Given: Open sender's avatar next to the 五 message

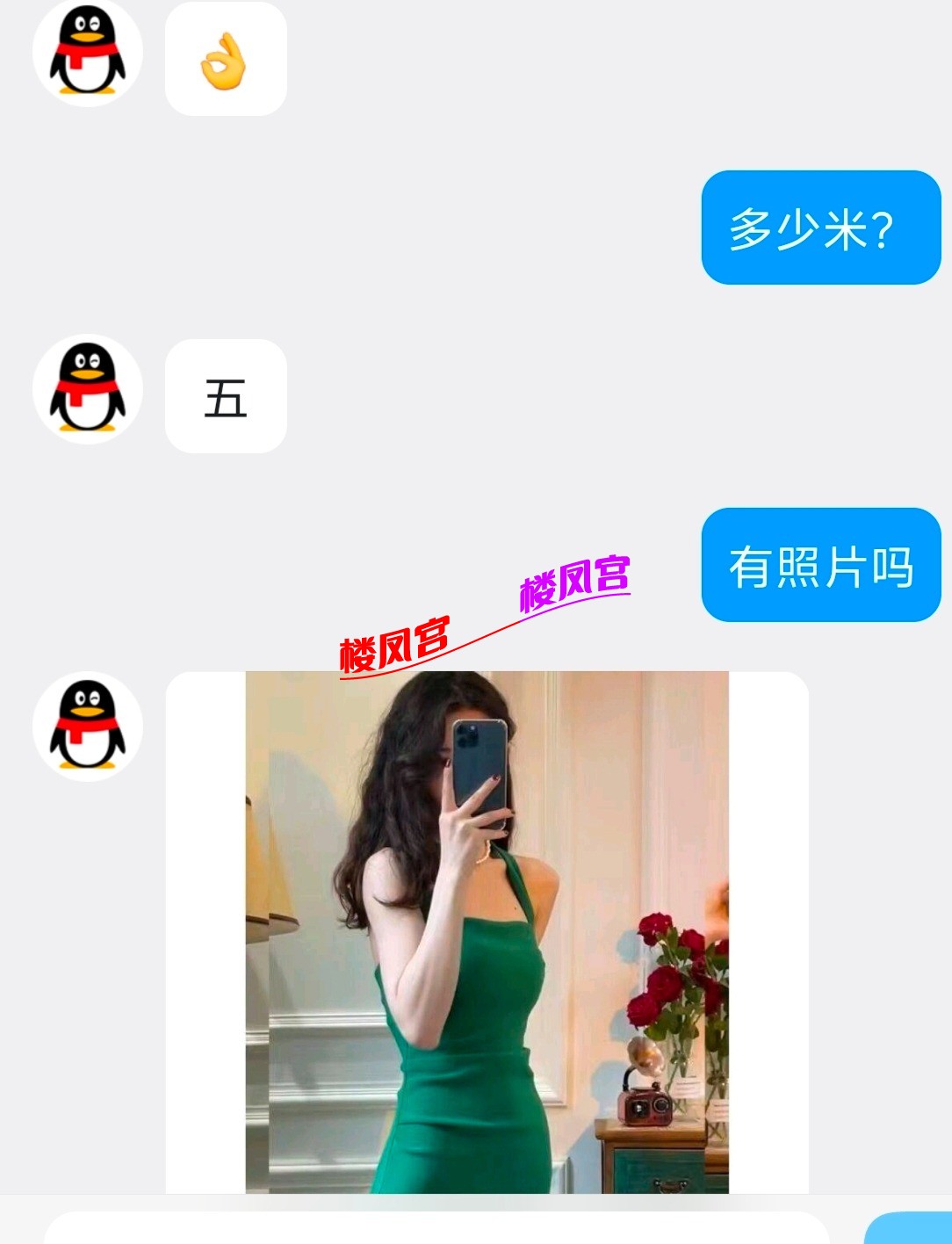Looking at the screenshot, I should 88,389.
